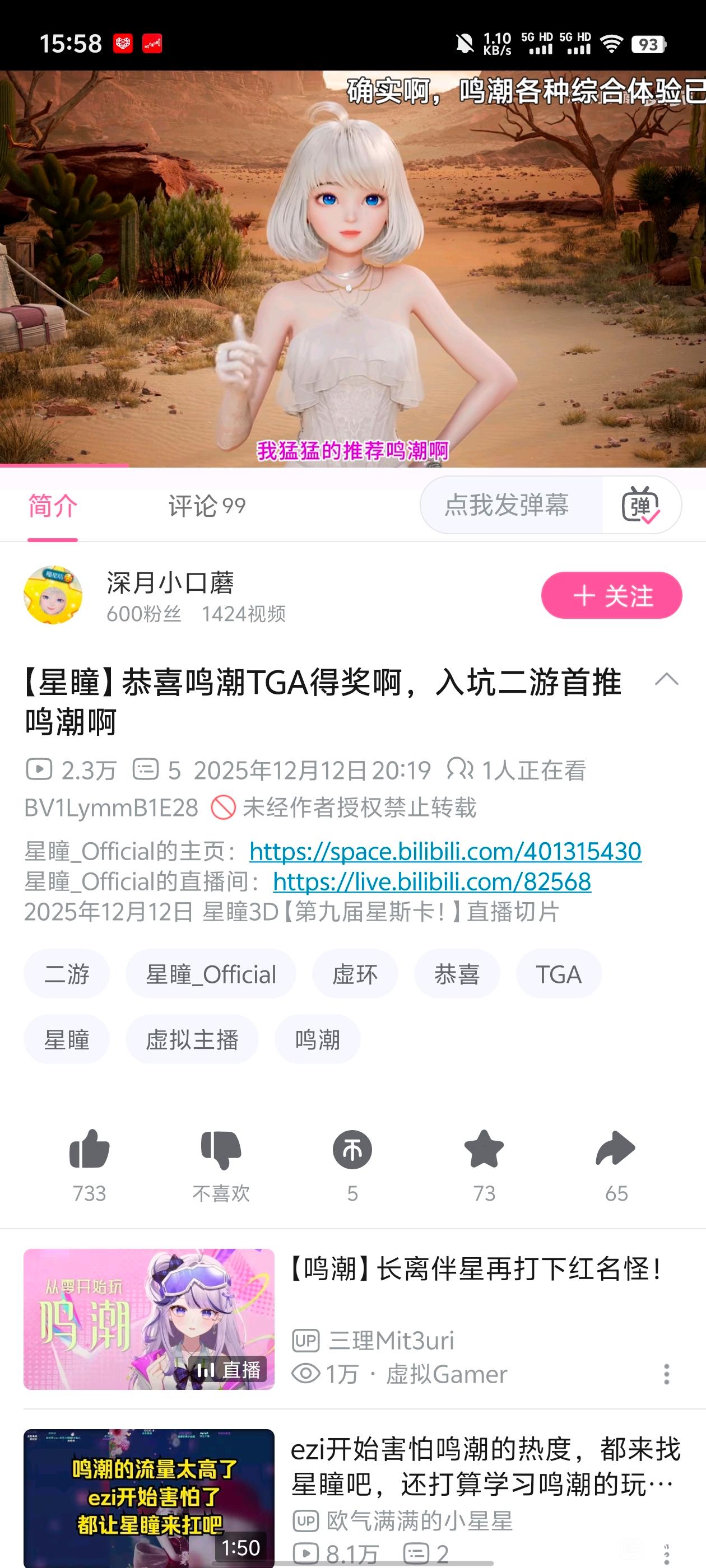
Task: Favorite the video with the star icon
Action: pos(484,1150)
